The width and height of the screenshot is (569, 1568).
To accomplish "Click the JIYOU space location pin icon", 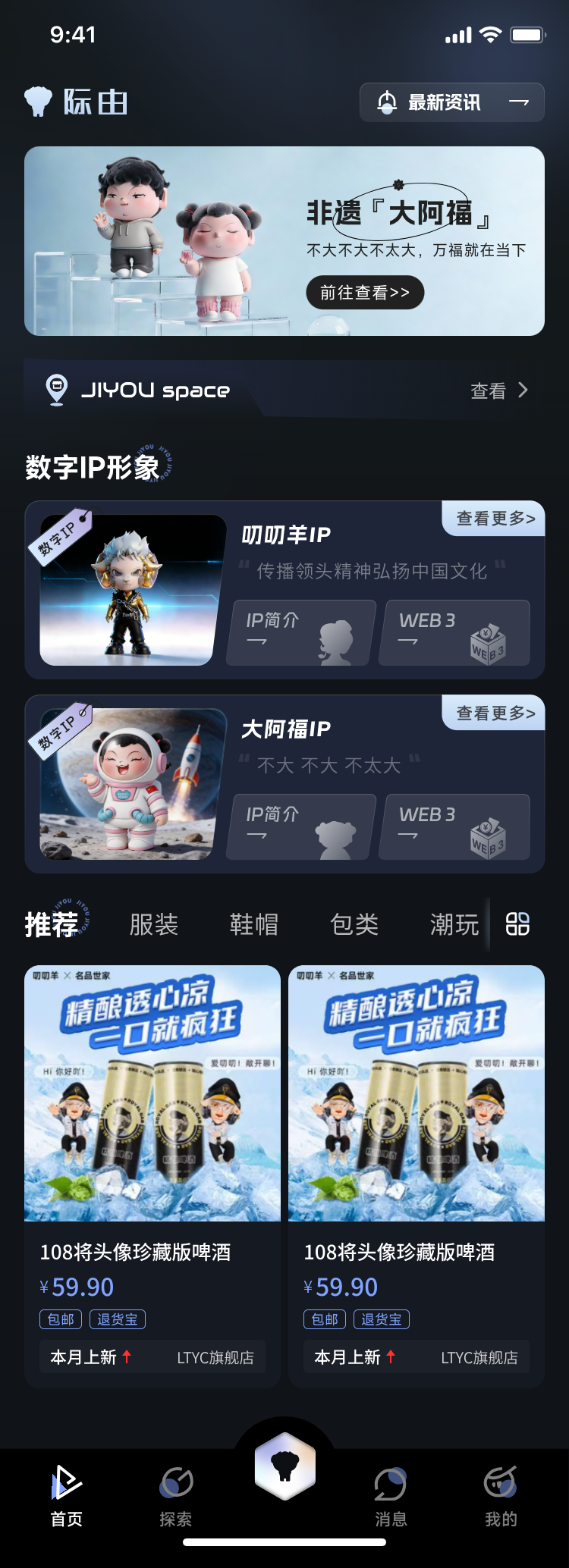I will coord(55,389).
